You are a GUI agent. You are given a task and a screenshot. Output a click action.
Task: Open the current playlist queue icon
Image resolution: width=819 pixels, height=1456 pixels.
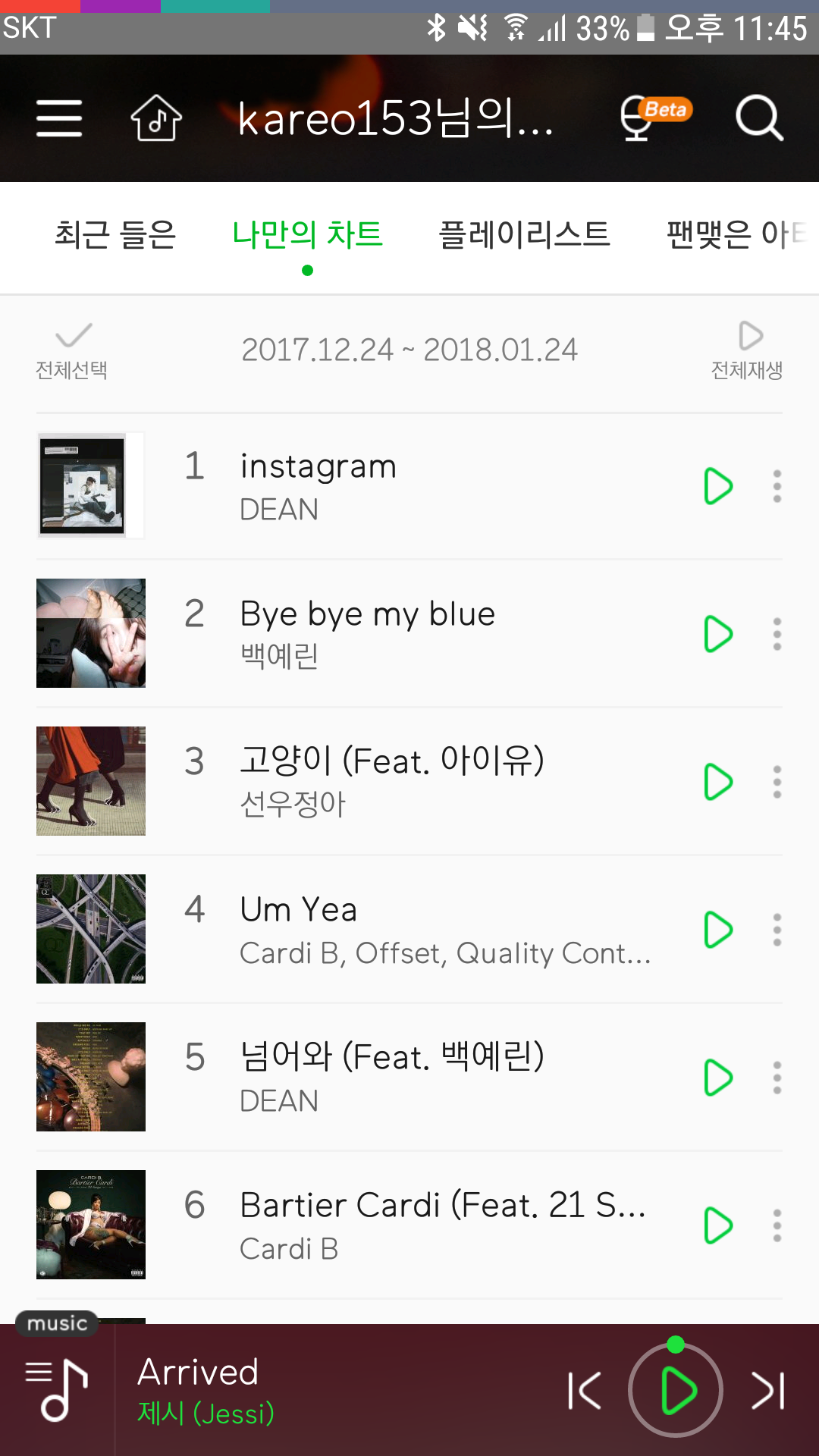click(57, 1391)
